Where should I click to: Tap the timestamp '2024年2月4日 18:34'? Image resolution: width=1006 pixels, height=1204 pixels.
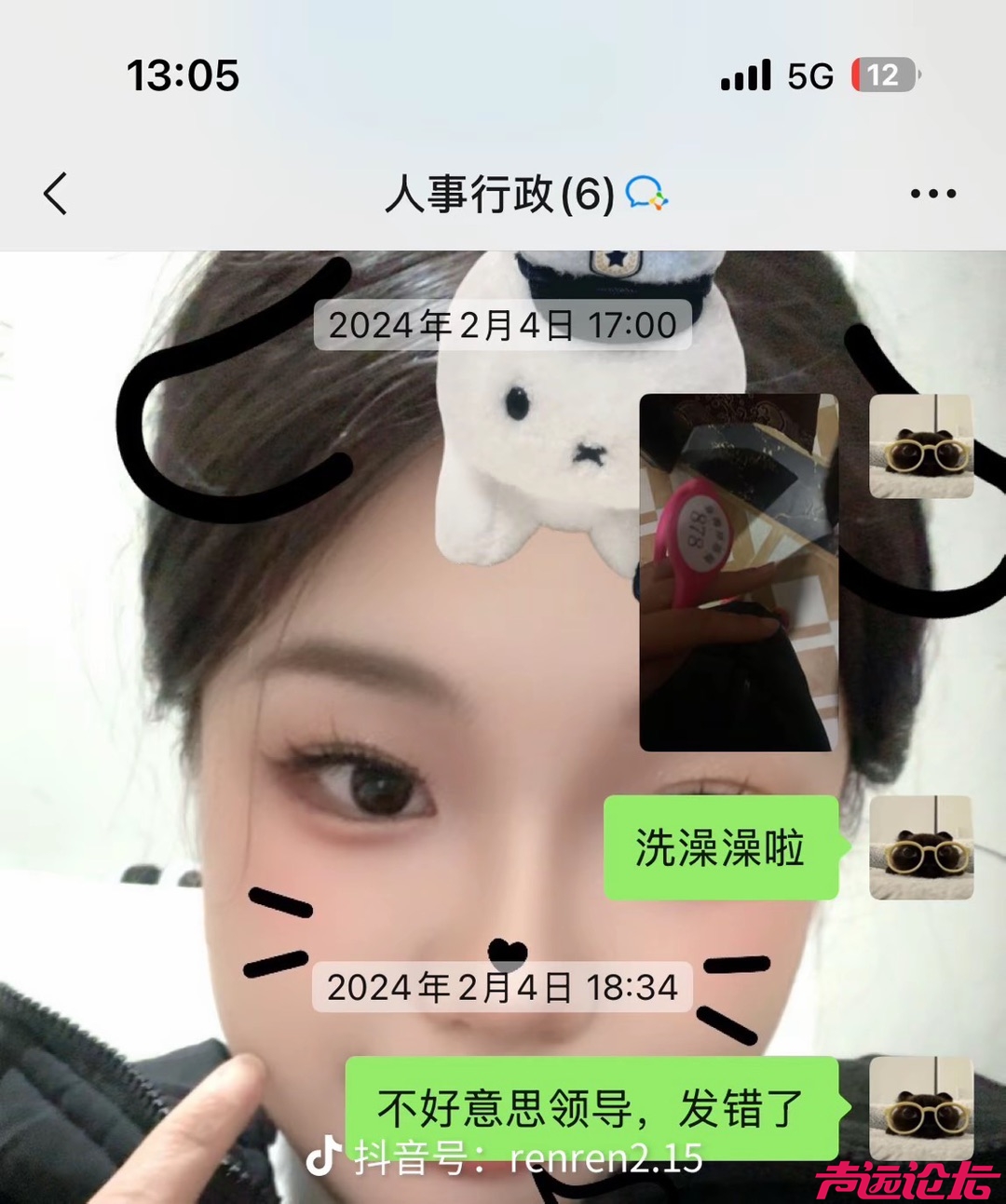point(503,987)
